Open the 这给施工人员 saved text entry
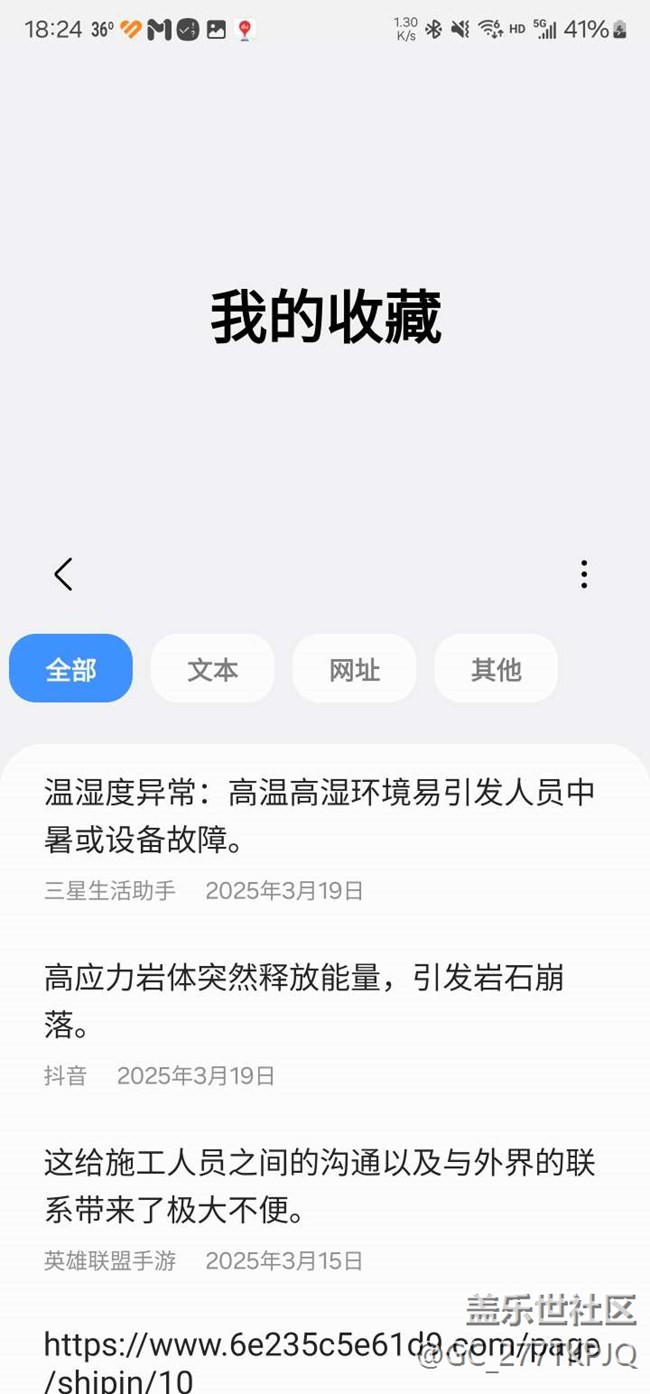The width and height of the screenshot is (650, 1394). (x=325, y=1208)
